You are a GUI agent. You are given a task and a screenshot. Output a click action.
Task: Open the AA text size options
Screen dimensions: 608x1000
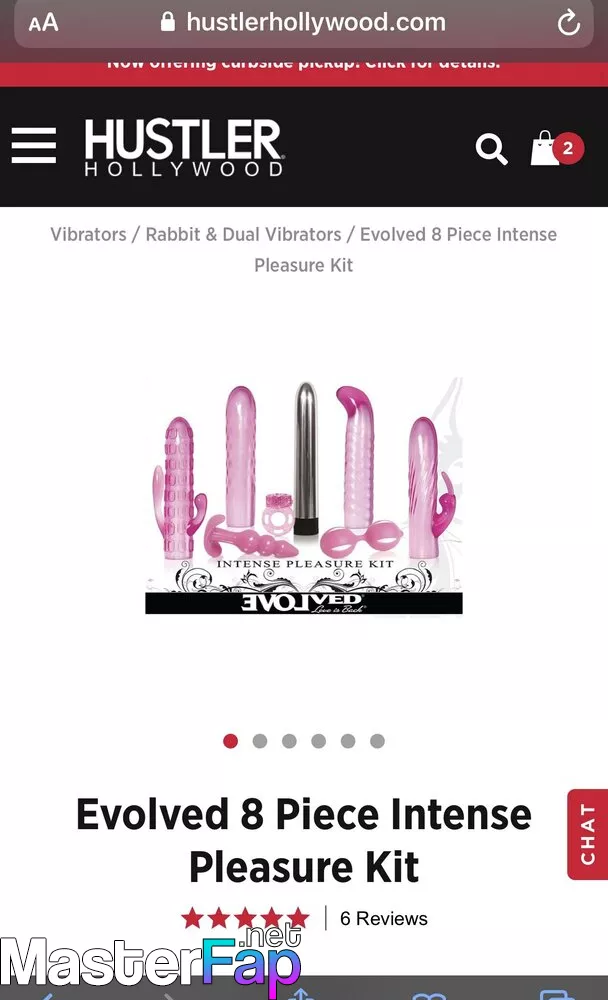(x=43, y=24)
